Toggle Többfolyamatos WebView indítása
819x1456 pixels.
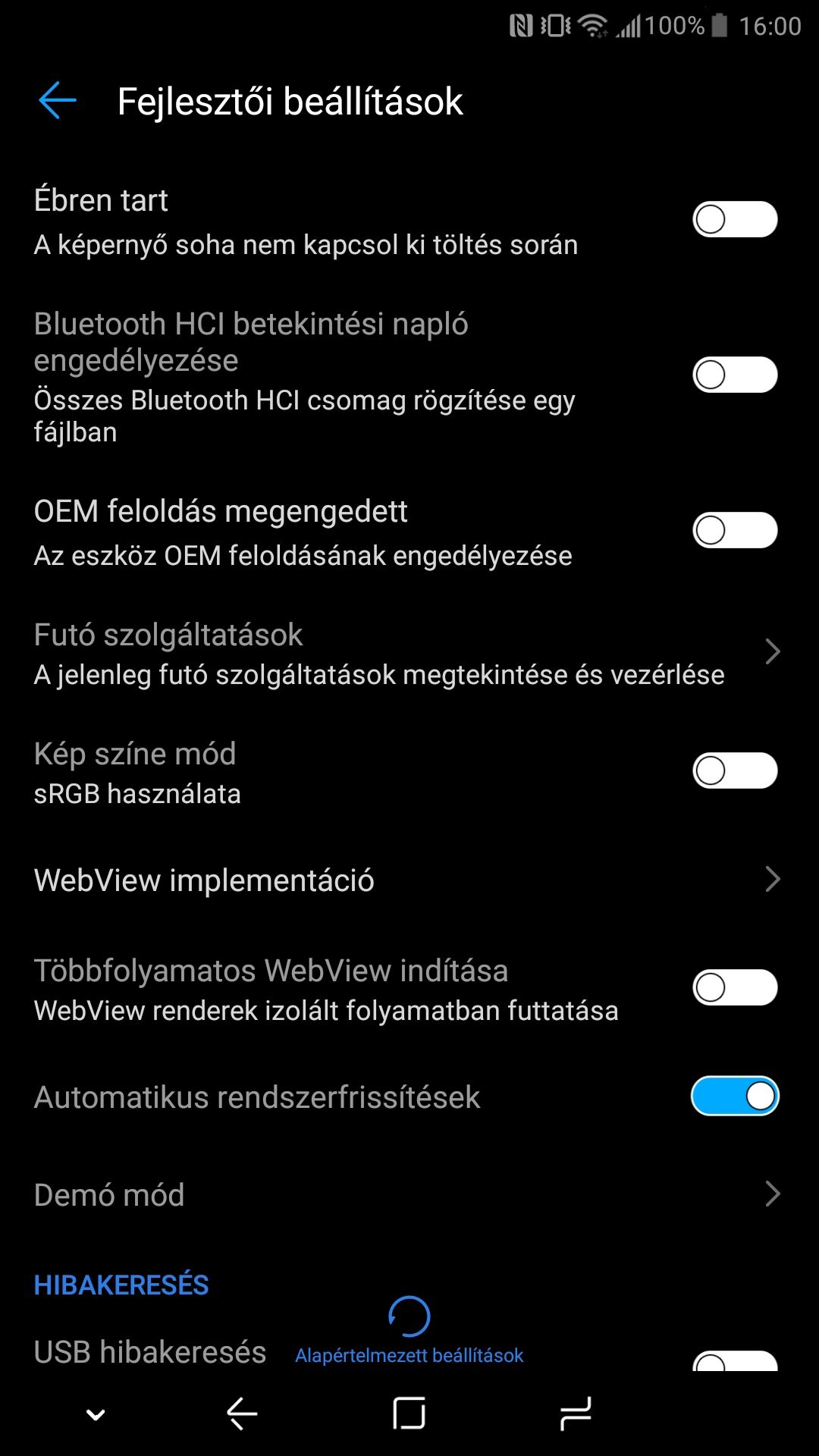735,988
